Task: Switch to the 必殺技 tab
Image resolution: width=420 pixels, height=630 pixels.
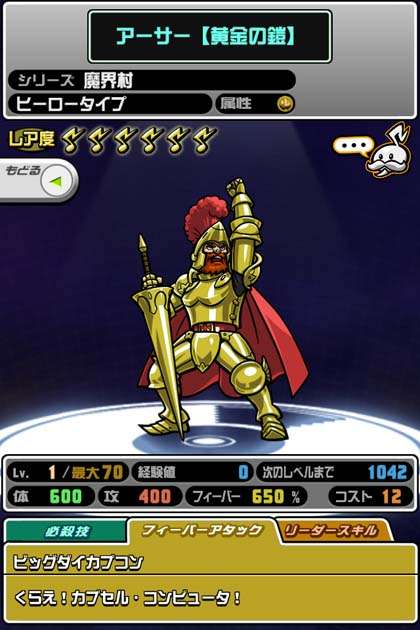Action: pos(66,531)
